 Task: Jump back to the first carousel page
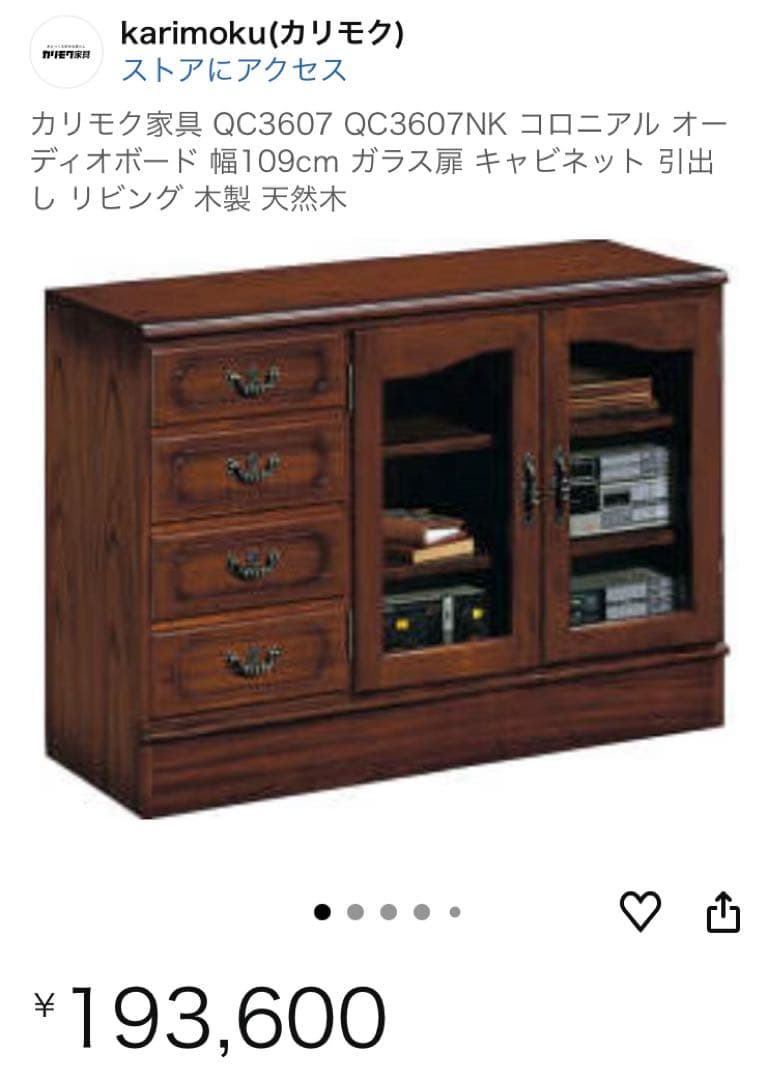pos(322,910)
